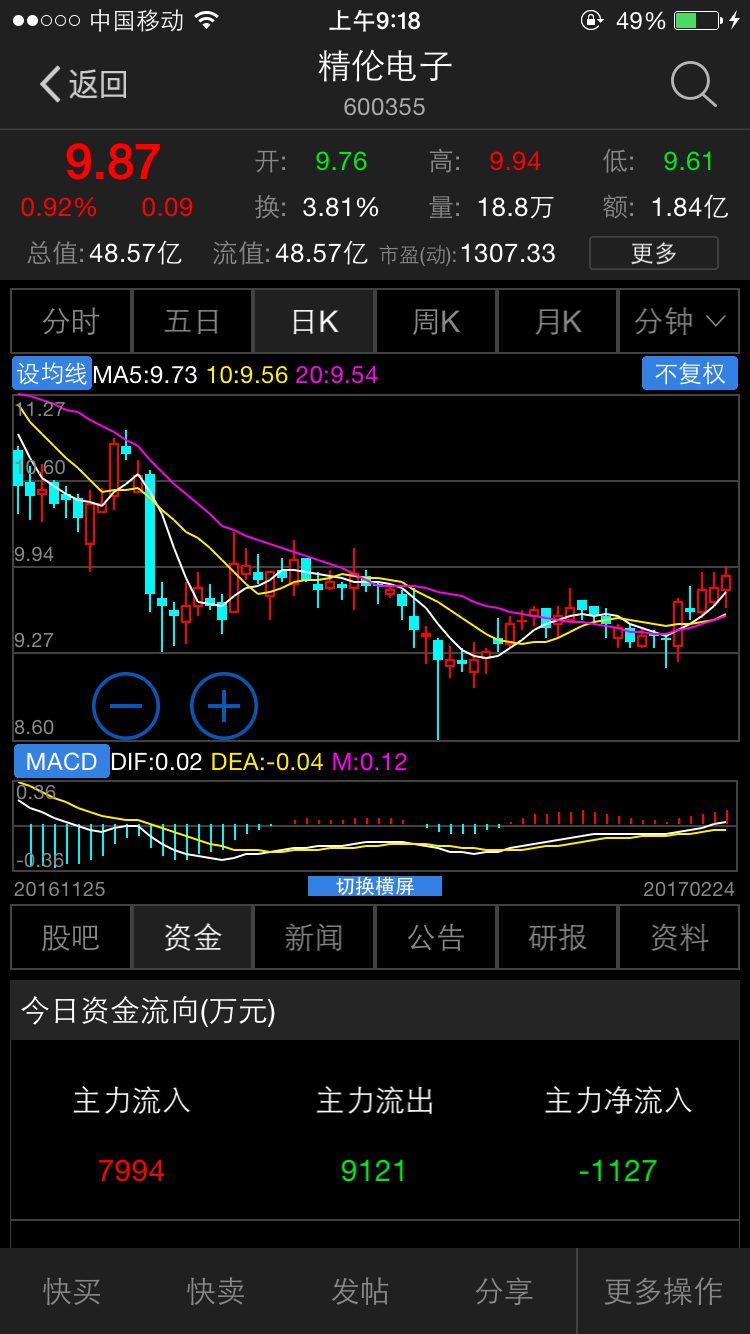Tap 快买 to quick buy
The image size is (750, 1334).
click(x=72, y=1291)
